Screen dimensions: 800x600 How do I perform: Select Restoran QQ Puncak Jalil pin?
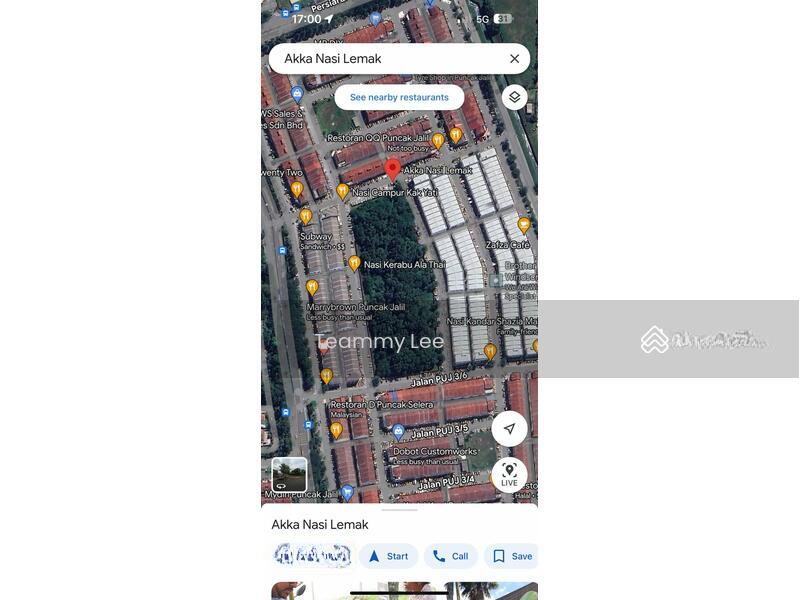point(438,141)
